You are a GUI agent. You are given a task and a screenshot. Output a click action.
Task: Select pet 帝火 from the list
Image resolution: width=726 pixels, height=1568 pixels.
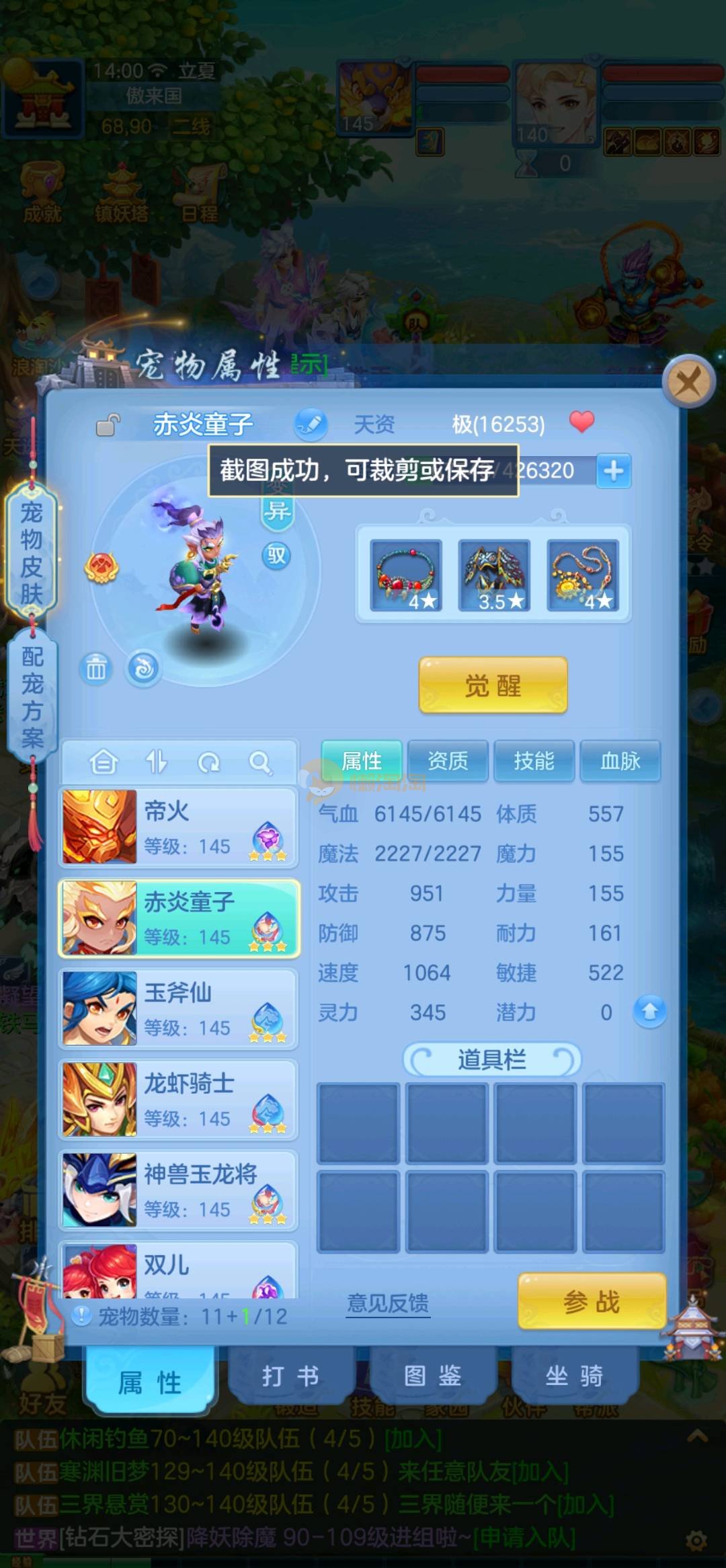point(178,827)
